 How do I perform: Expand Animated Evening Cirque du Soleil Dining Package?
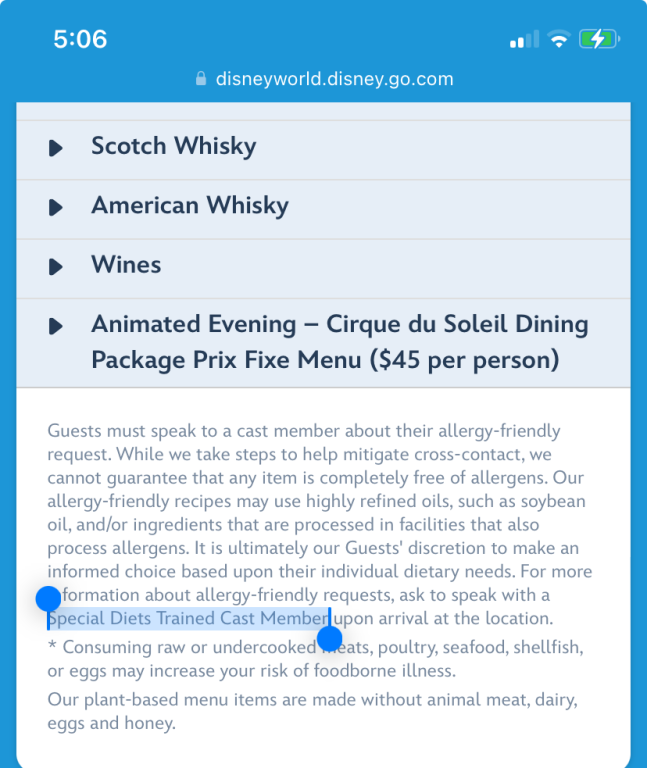coord(338,341)
